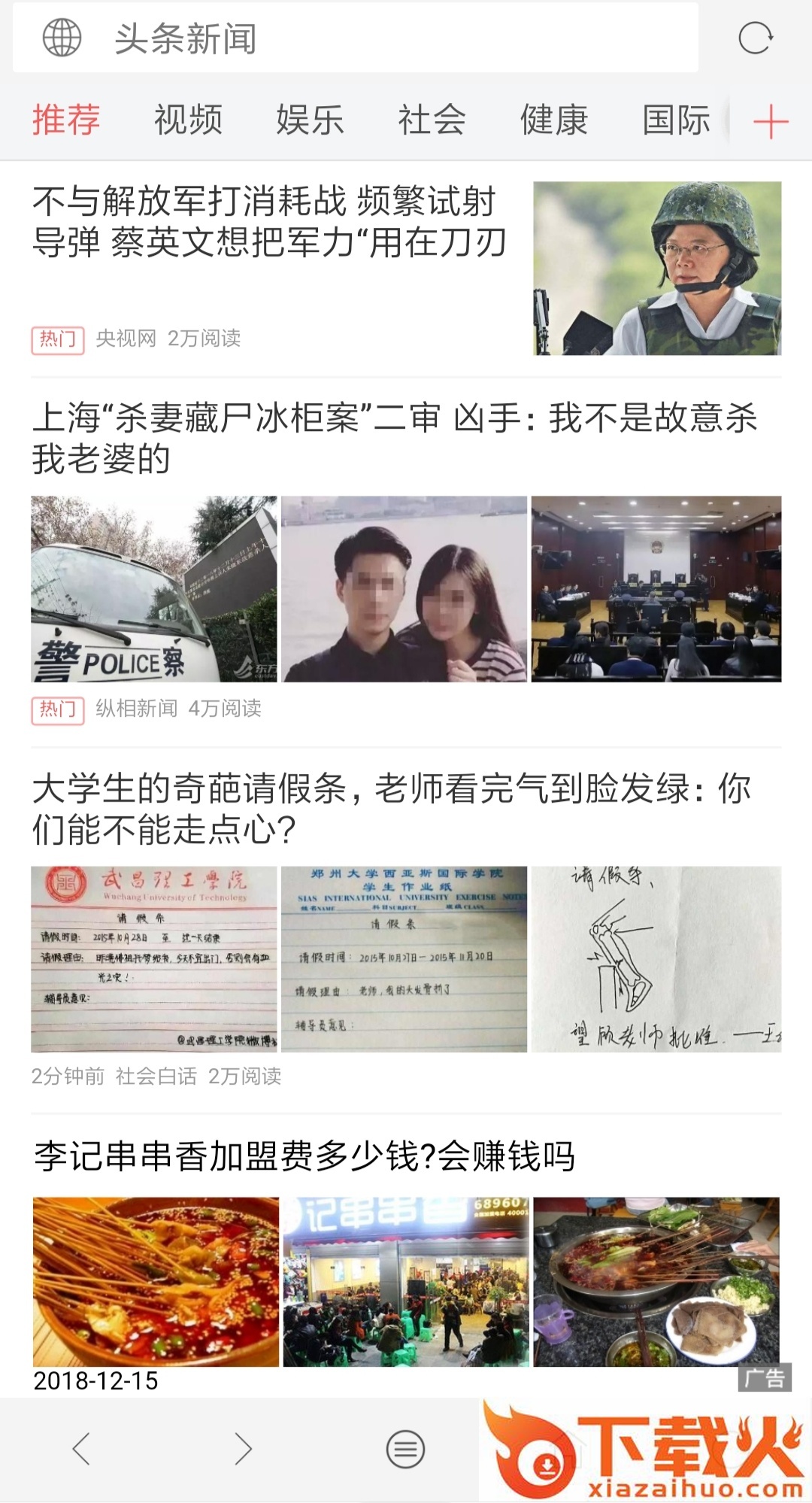
Task: Read the 上海杀妻藏尸冰柜案 article
Action: pyautogui.click(x=394, y=438)
